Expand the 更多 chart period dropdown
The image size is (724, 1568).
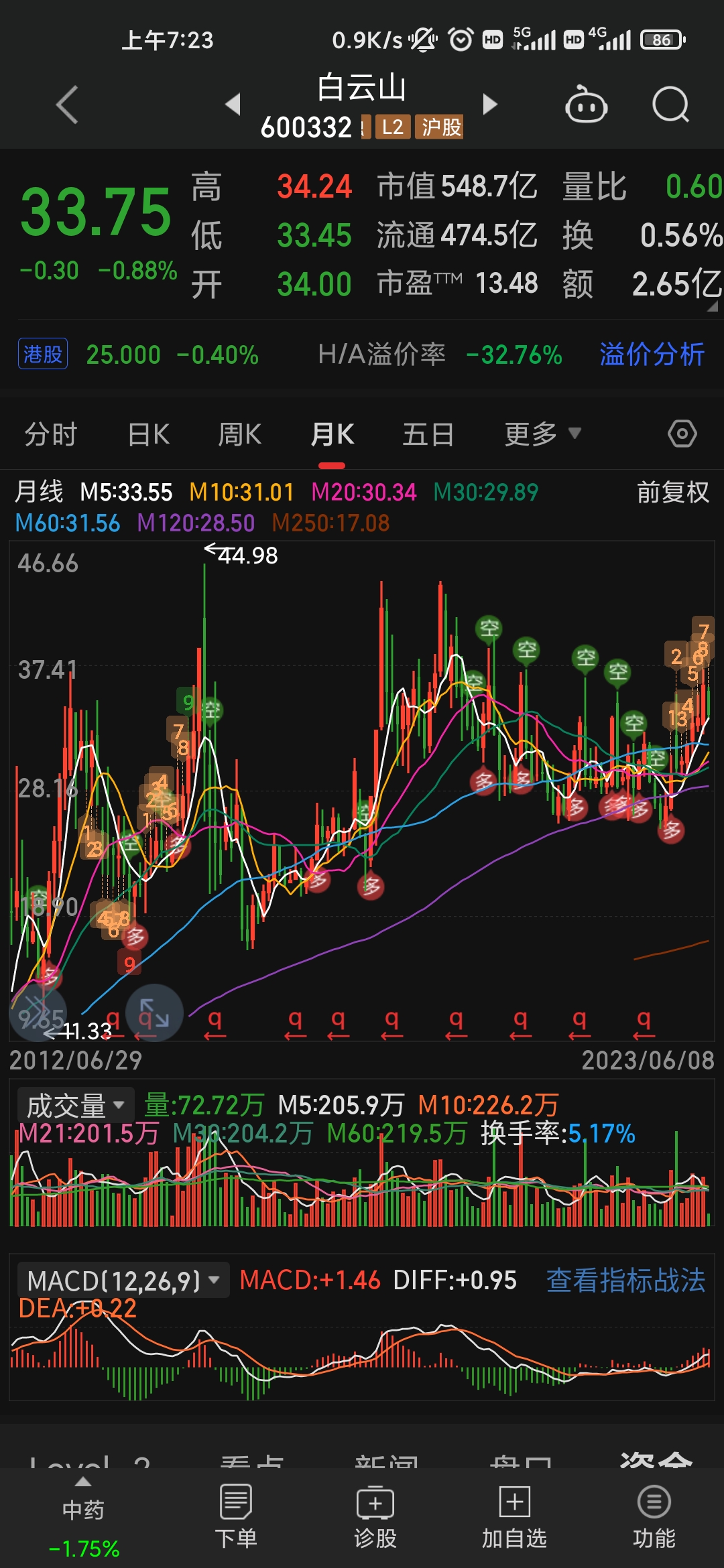[542, 434]
